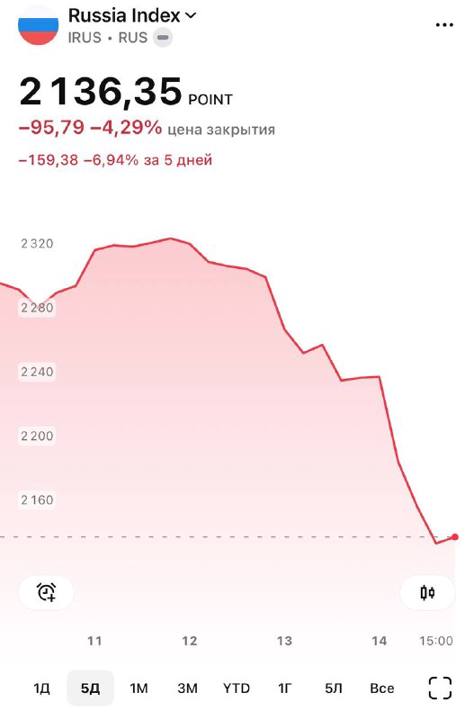
Task: Select the 1Д time range
Action: (x=41, y=688)
